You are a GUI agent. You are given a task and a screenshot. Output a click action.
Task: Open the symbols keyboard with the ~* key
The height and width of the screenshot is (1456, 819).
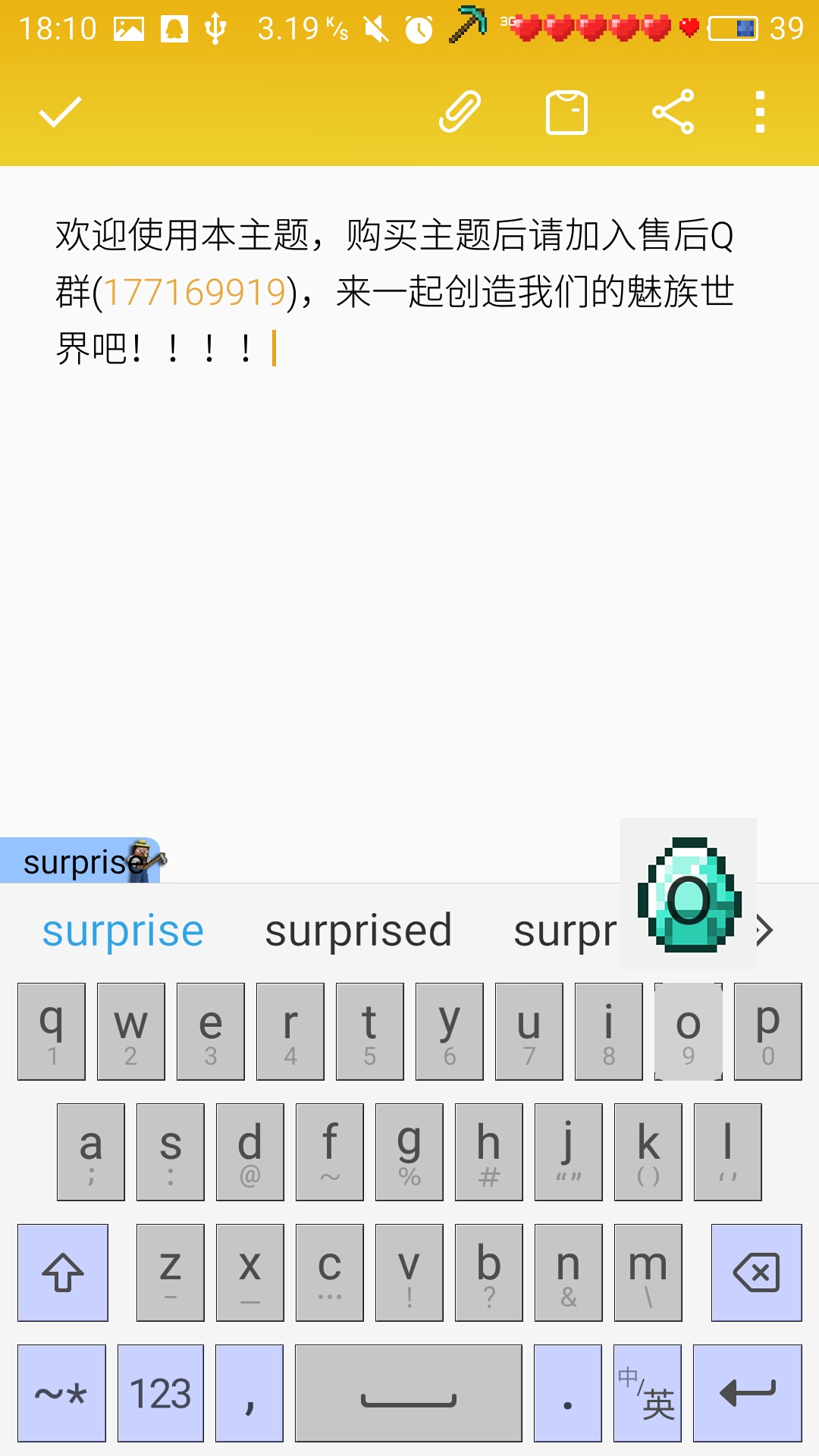click(x=61, y=1393)
